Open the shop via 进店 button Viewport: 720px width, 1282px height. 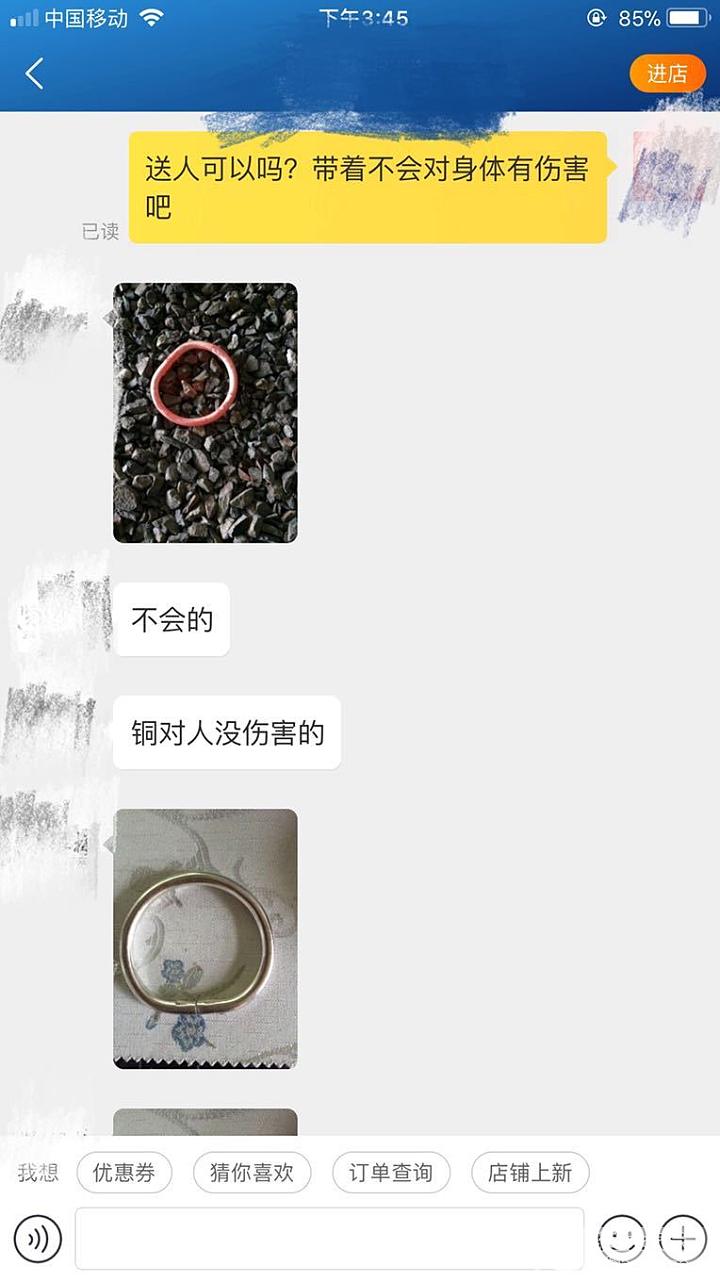(x=667, y=74)
